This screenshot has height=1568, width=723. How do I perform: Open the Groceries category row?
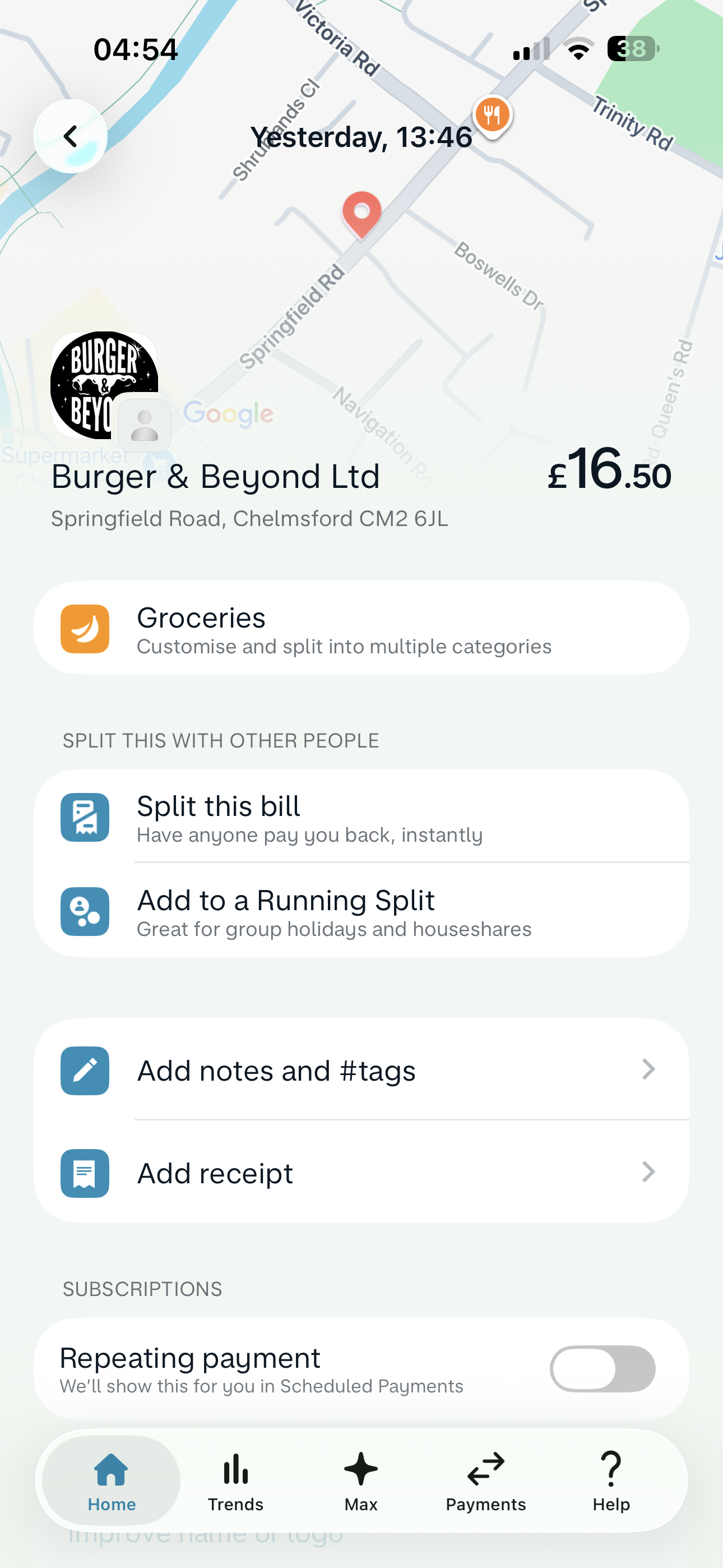pyautogui.click(x=361, y=628)
